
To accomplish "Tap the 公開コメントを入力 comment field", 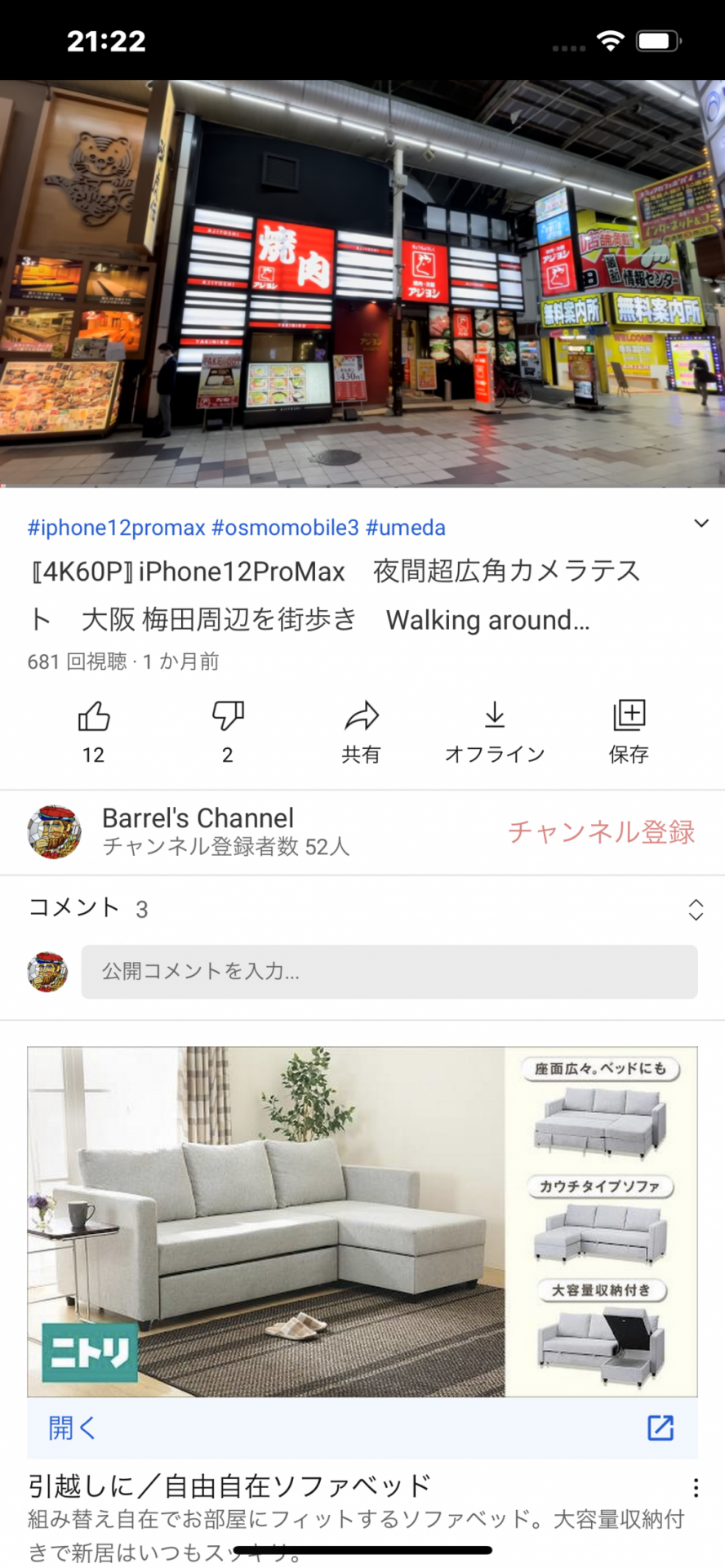I will [x=389, y=972].
